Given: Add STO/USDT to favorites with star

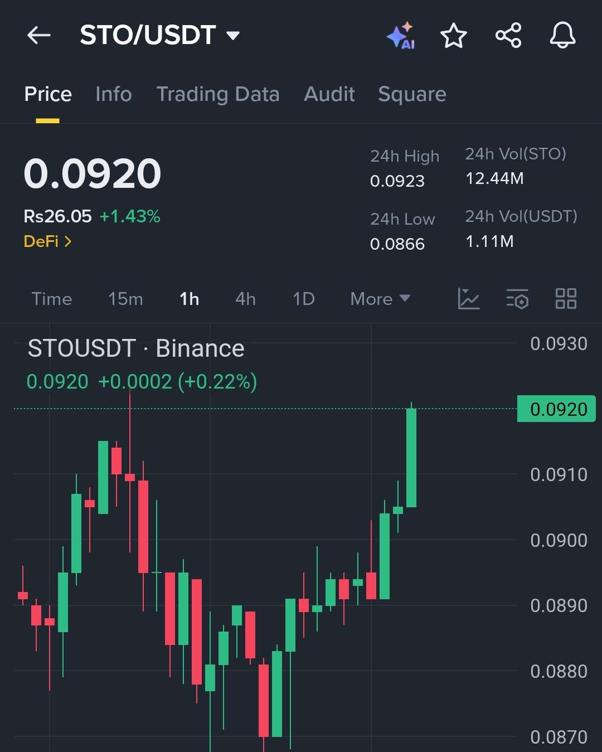Looking at the screenshot, I should click(x=454, y=36).
